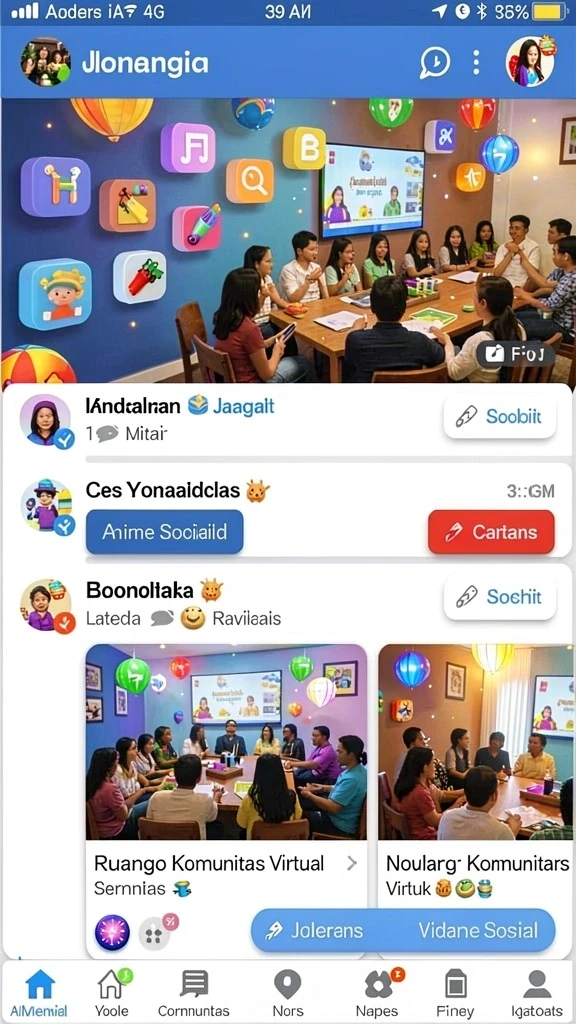The image size is (576, 1024).
Task: Open the profile avatar in the top bar
Action: coord(530,62)
